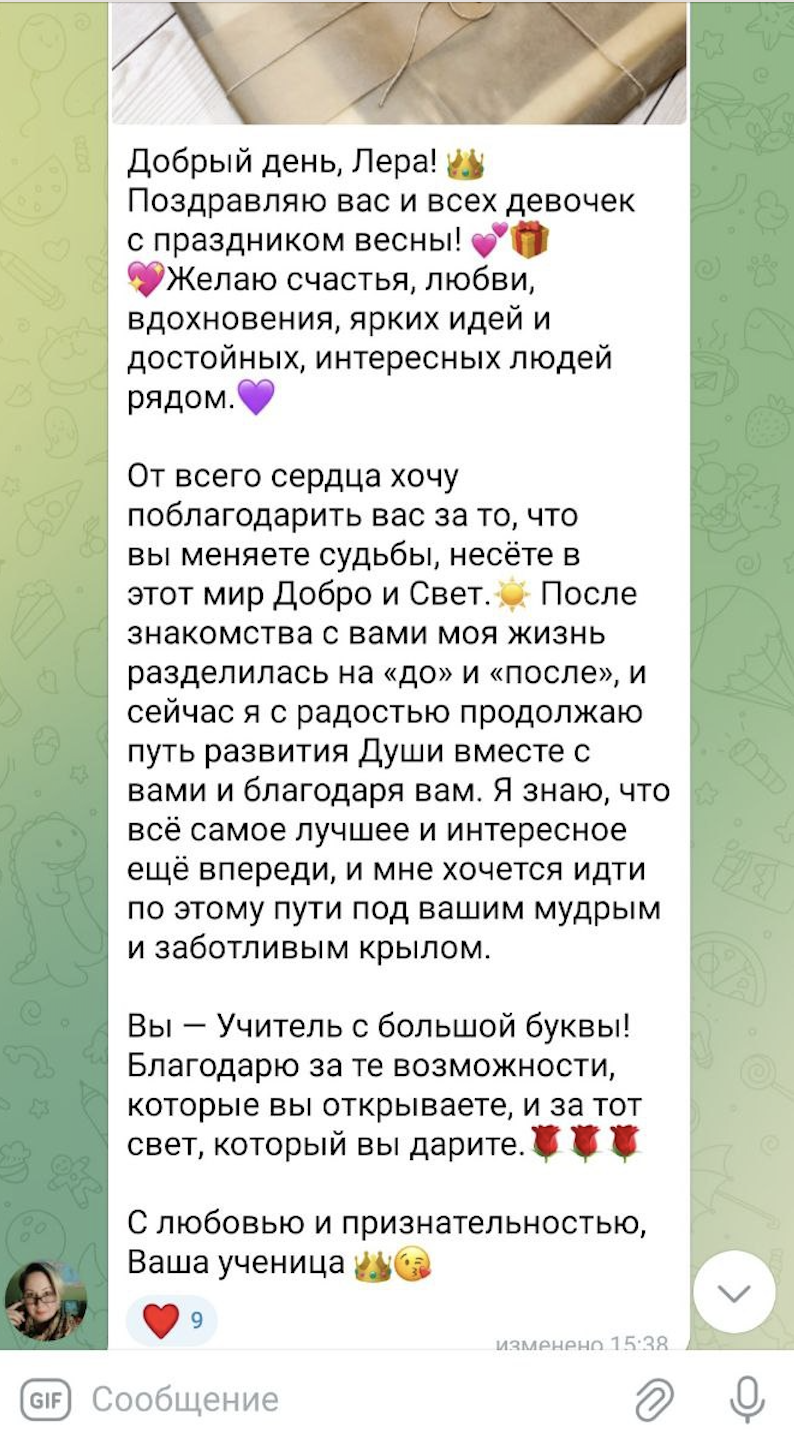Jump to latest messages with down arrow
Screen dimensions: 794x1438
734,1292
